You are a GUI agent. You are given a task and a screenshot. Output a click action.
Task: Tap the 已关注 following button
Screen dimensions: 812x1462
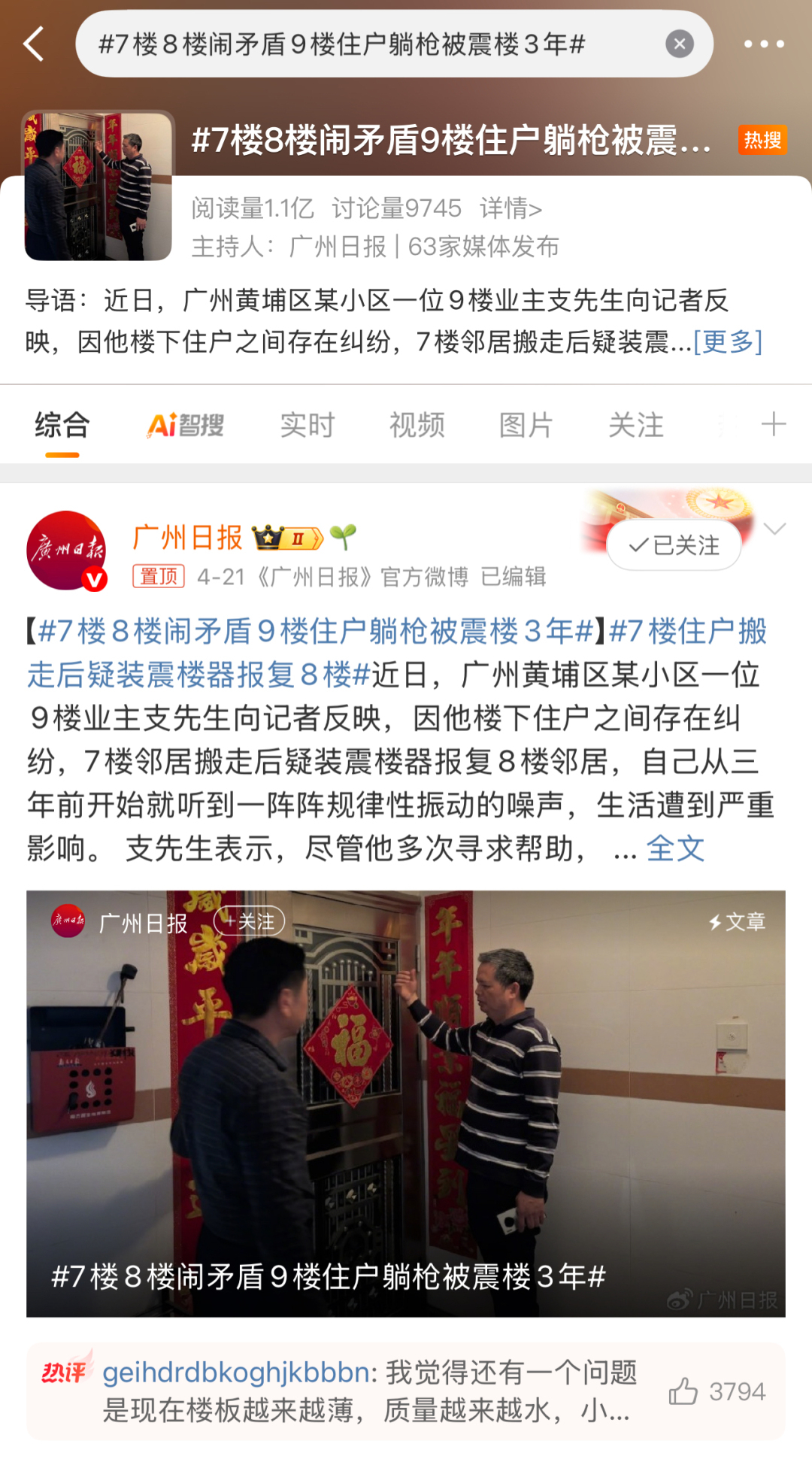coord(674,545)
